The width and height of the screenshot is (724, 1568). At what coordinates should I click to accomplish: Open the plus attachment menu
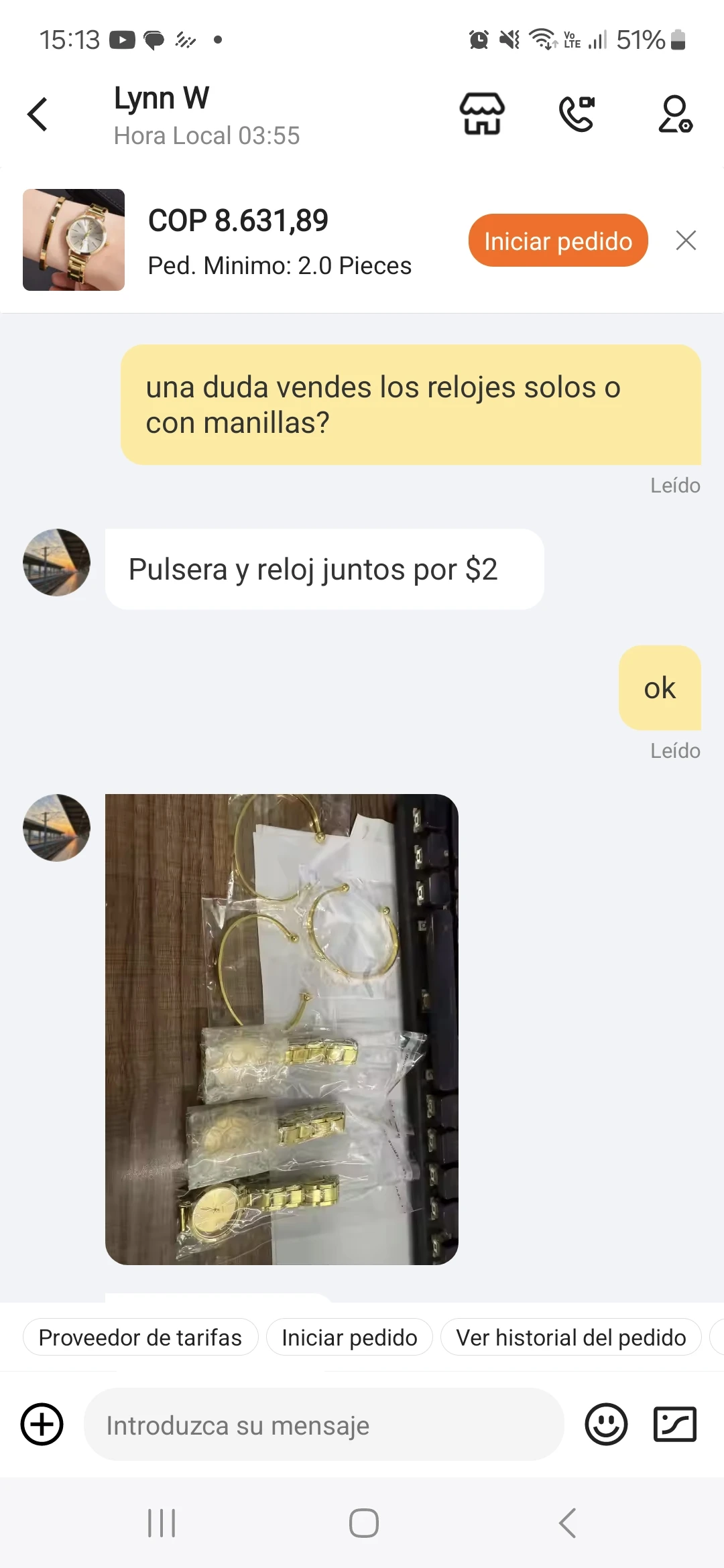pos(42,1425)
